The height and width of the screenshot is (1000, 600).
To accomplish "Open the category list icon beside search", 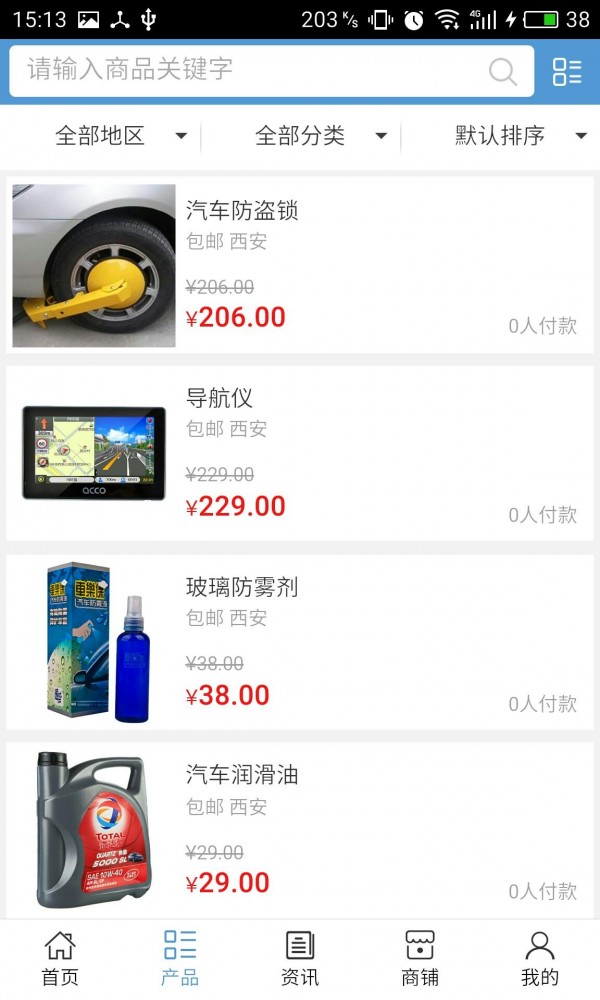I will pos(567,71).
